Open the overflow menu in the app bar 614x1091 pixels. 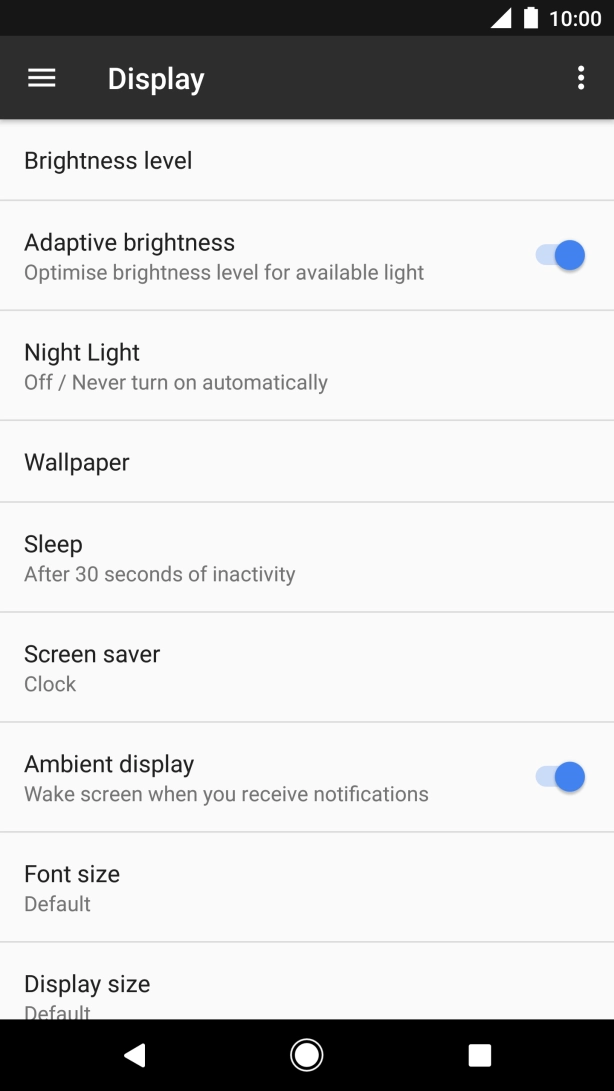(x=581, y=78)
